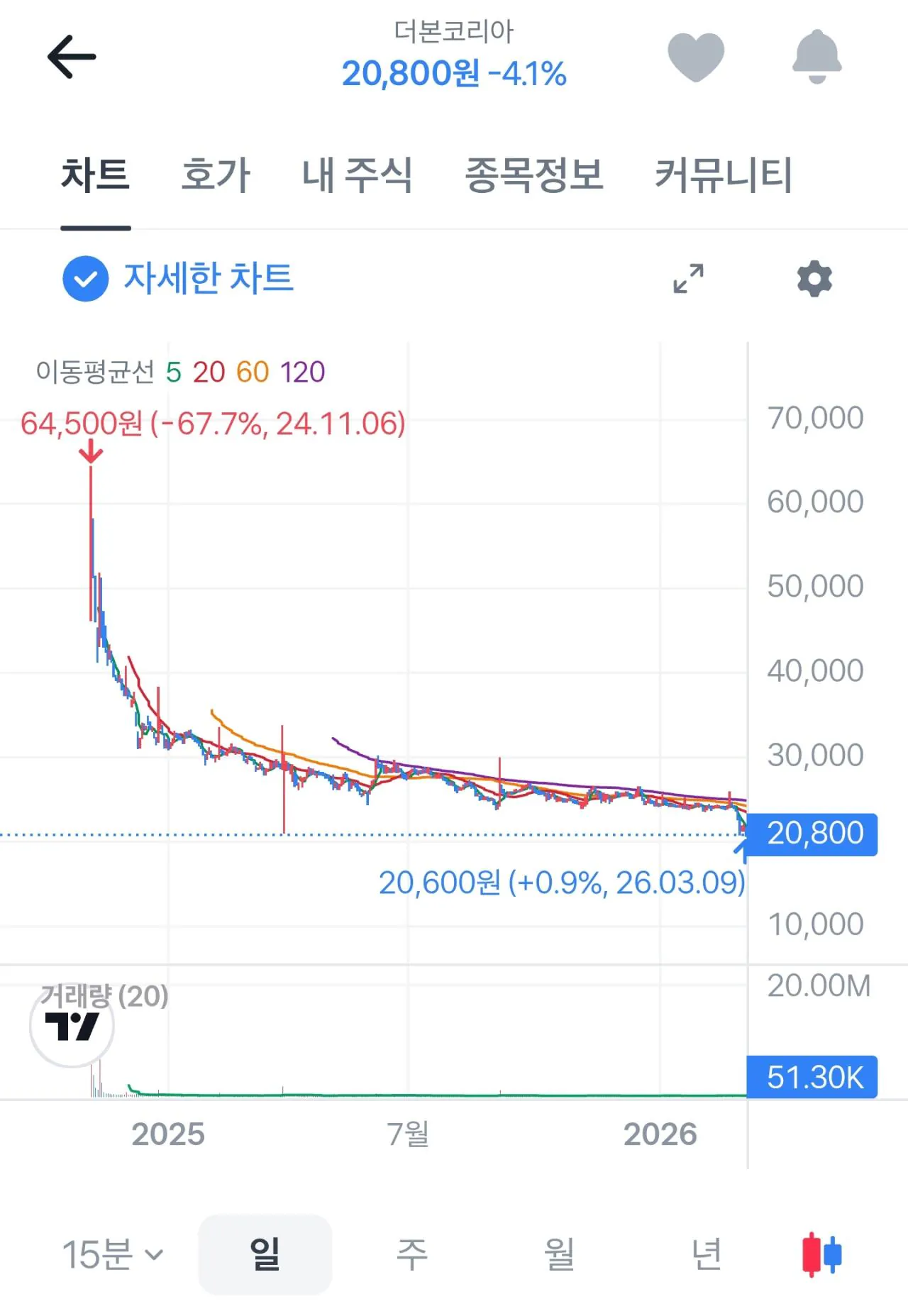The image size is (908, 1316).
Task: Select the 일 daily chart period
Action: (x=265, y=1254)
